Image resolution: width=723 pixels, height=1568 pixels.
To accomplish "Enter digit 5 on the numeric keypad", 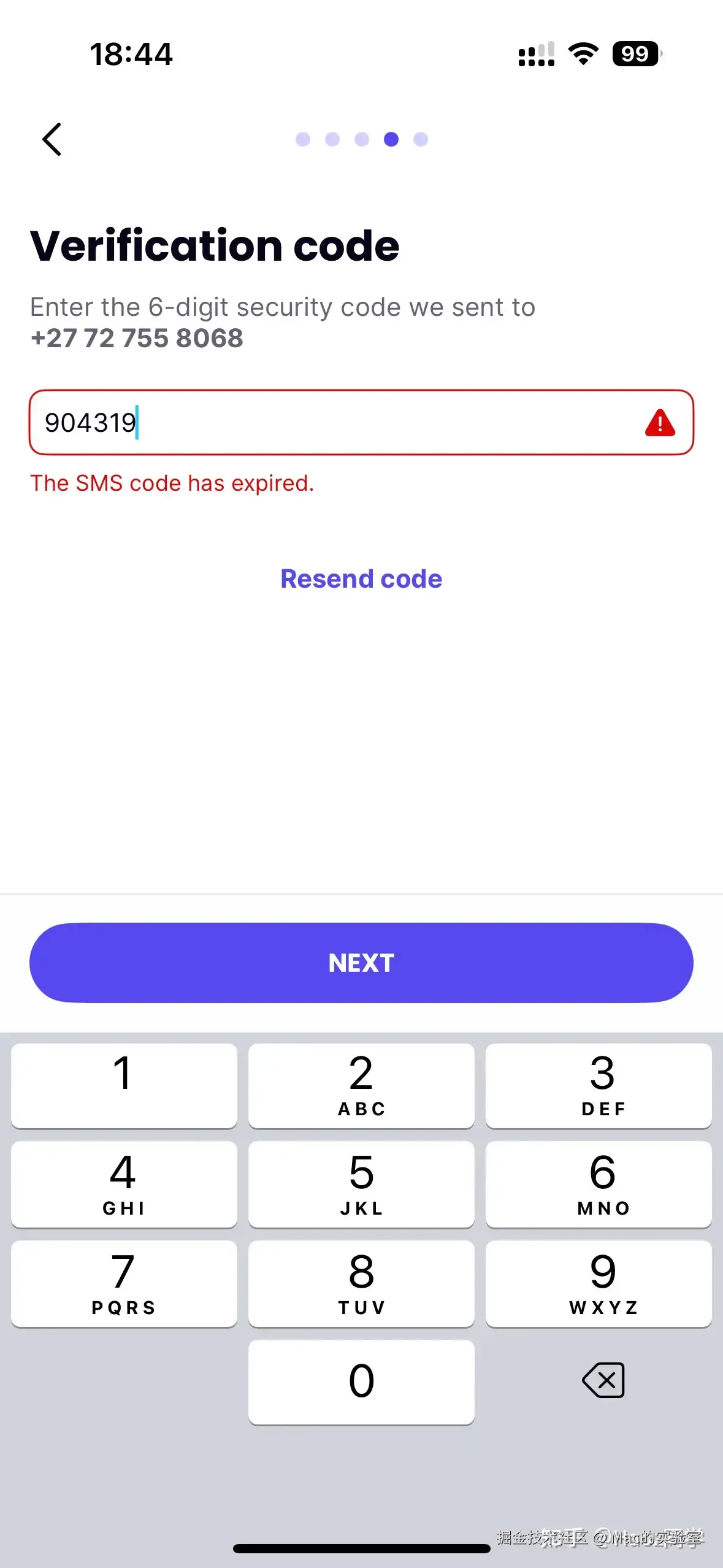I will 361,1183.
